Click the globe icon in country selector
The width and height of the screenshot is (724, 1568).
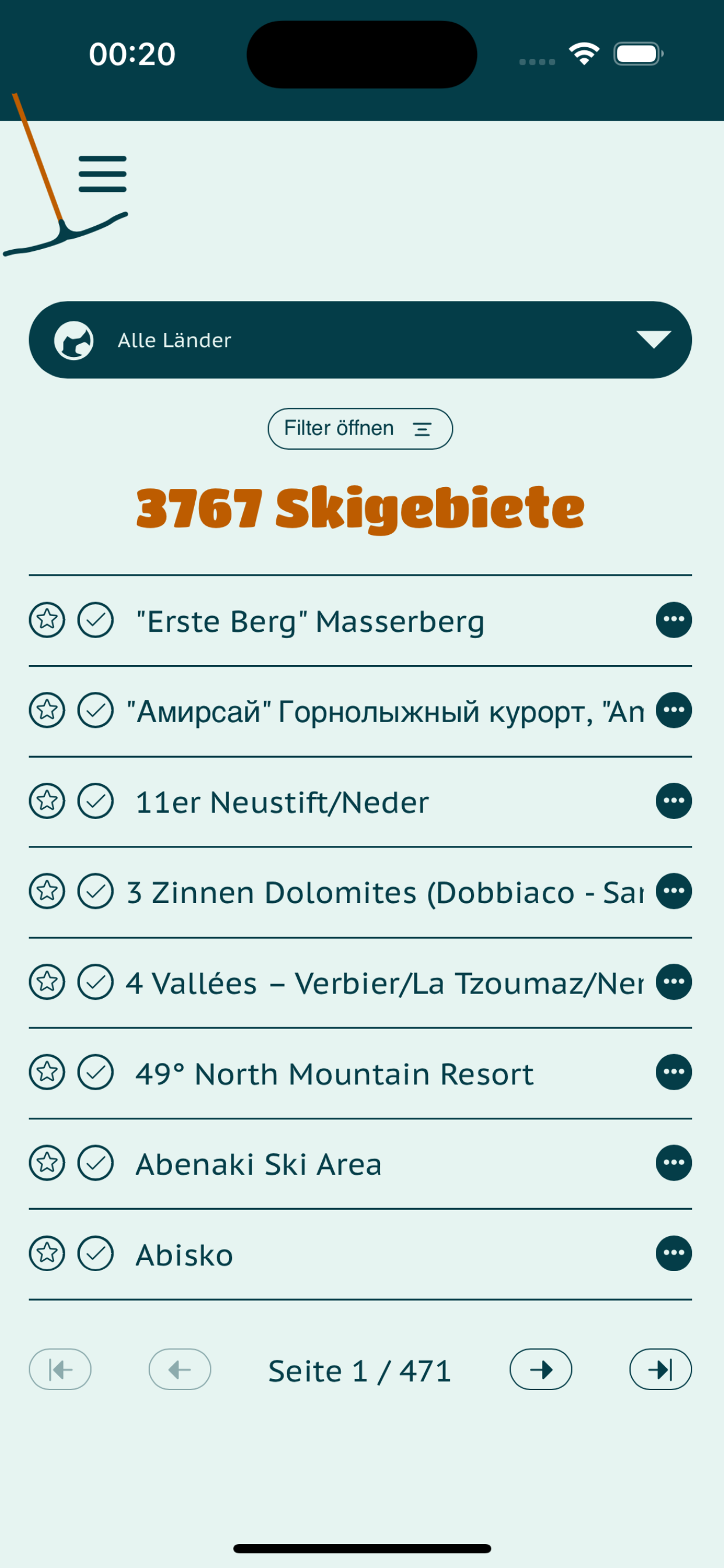74,339
